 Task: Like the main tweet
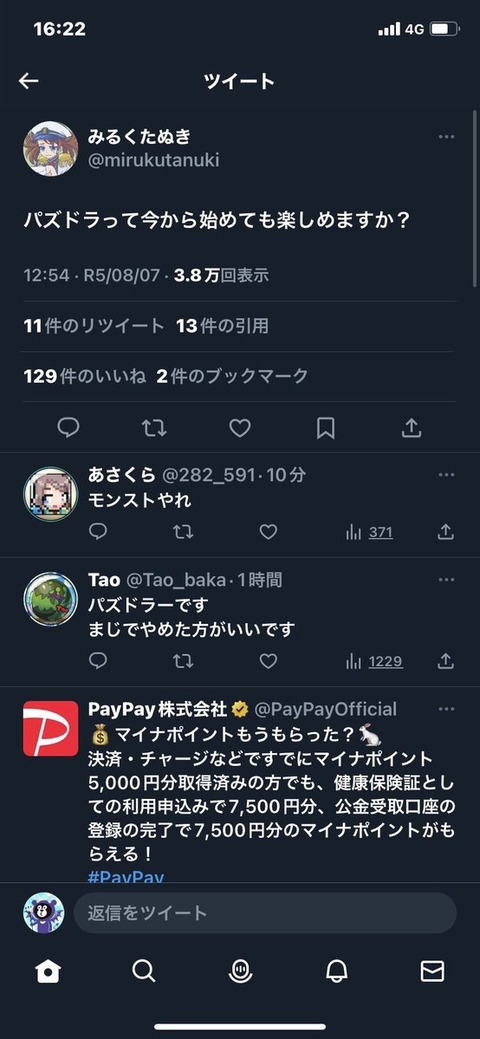[240, 428]
